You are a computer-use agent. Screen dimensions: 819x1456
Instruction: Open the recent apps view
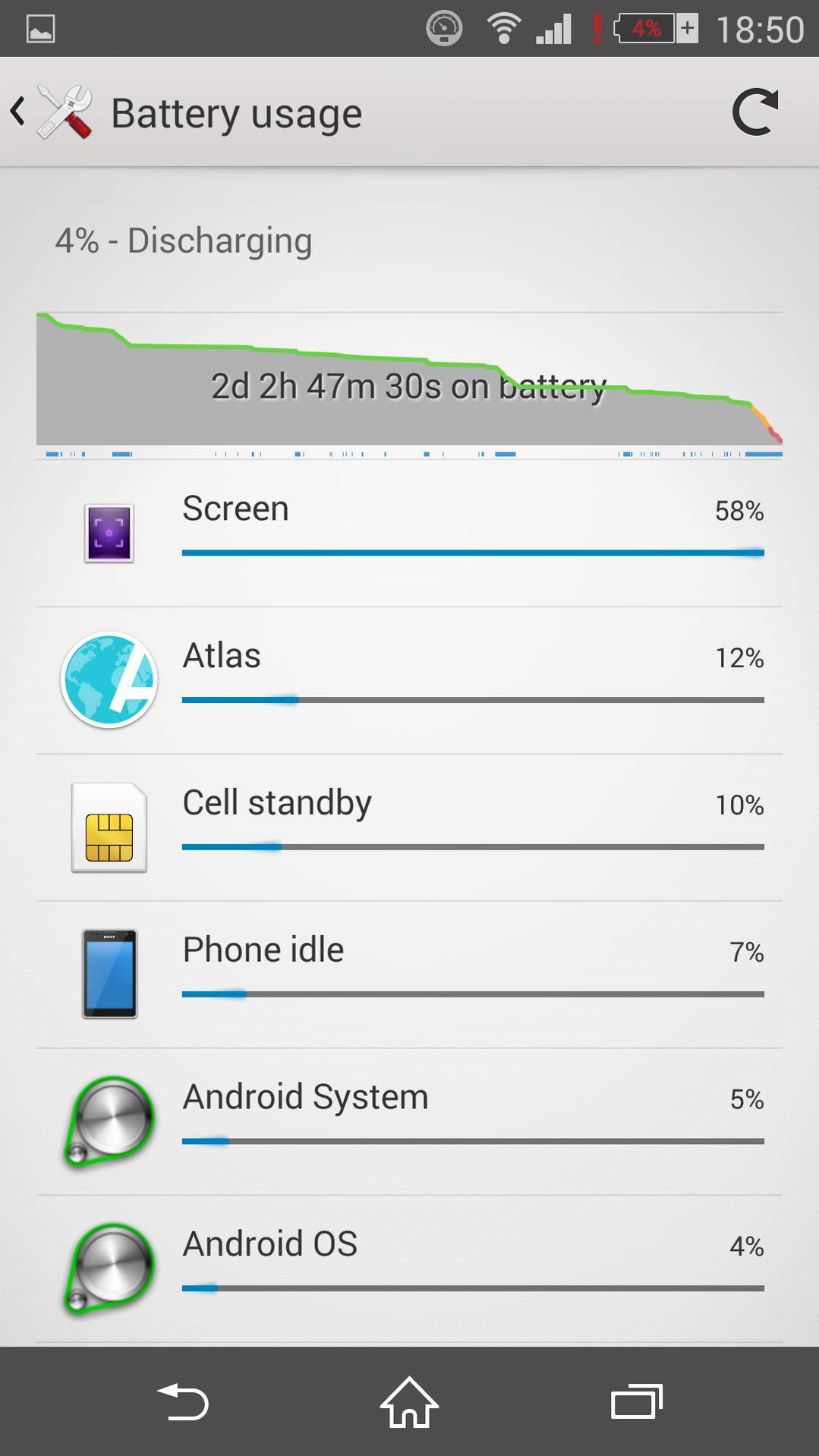click(636, 1401)
